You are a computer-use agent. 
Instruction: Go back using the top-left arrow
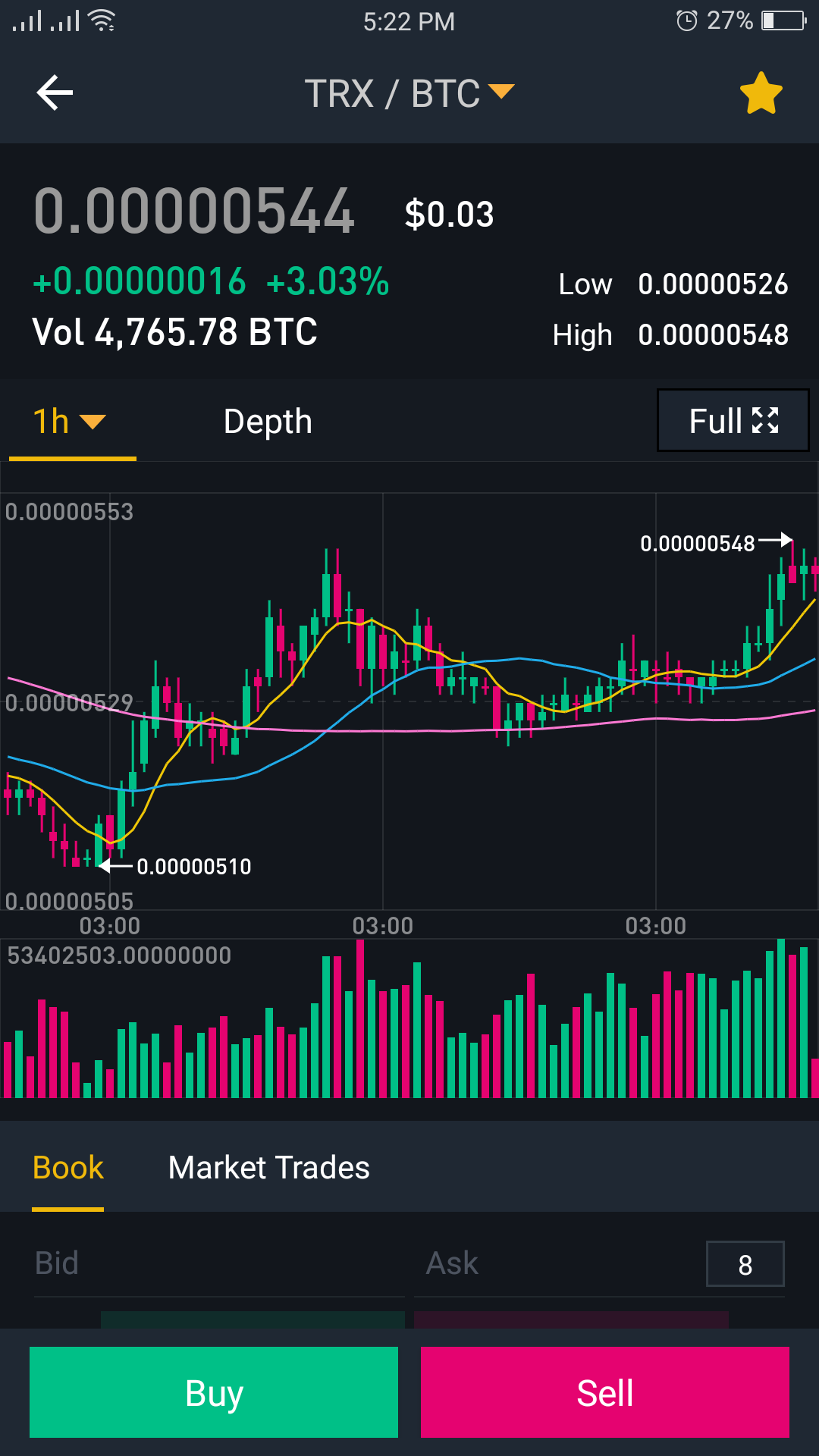point(55,93)
